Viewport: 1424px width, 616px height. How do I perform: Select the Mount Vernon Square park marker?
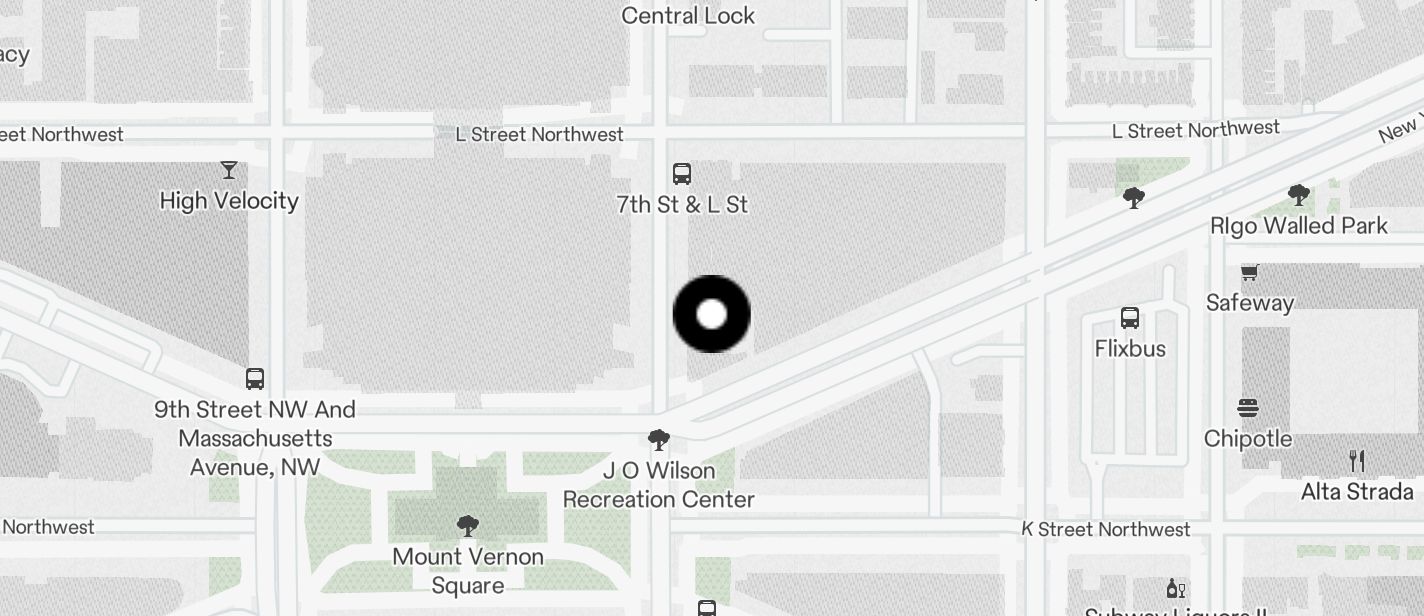tap(467, 526)
